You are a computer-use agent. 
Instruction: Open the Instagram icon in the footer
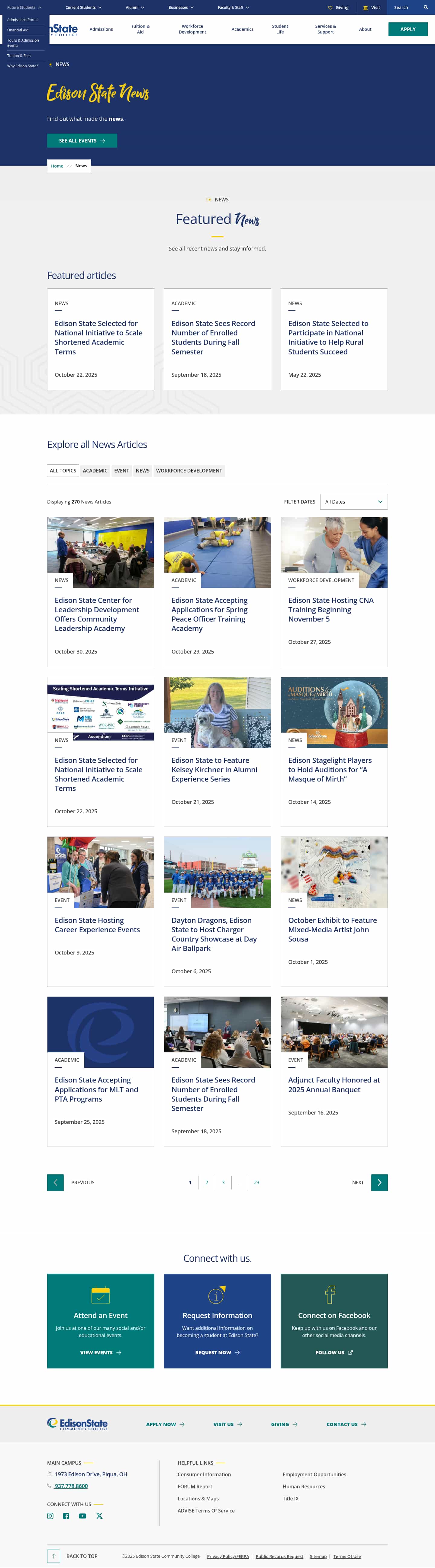tap(50, 1516)
